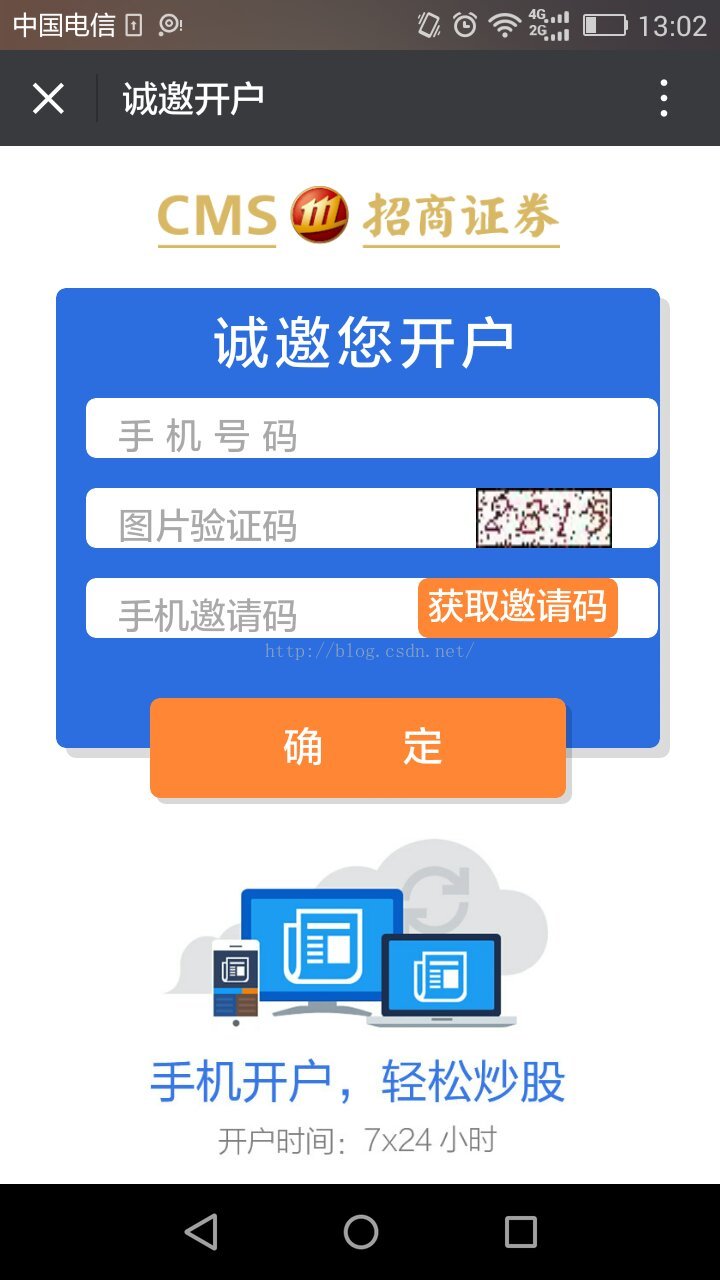Select the 手机邀请码 input field

(250, 609)
